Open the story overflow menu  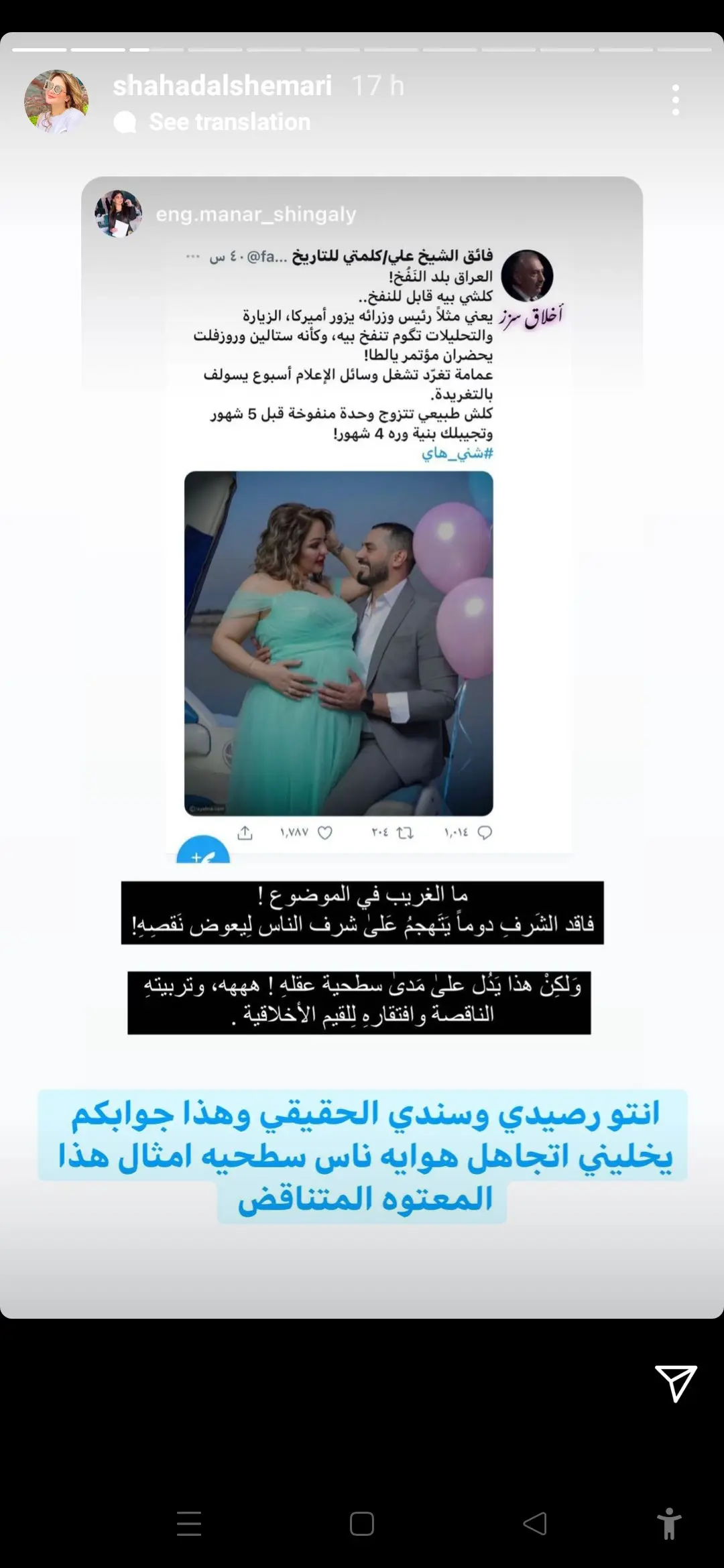pyautogui.click(x=675, y=100)
